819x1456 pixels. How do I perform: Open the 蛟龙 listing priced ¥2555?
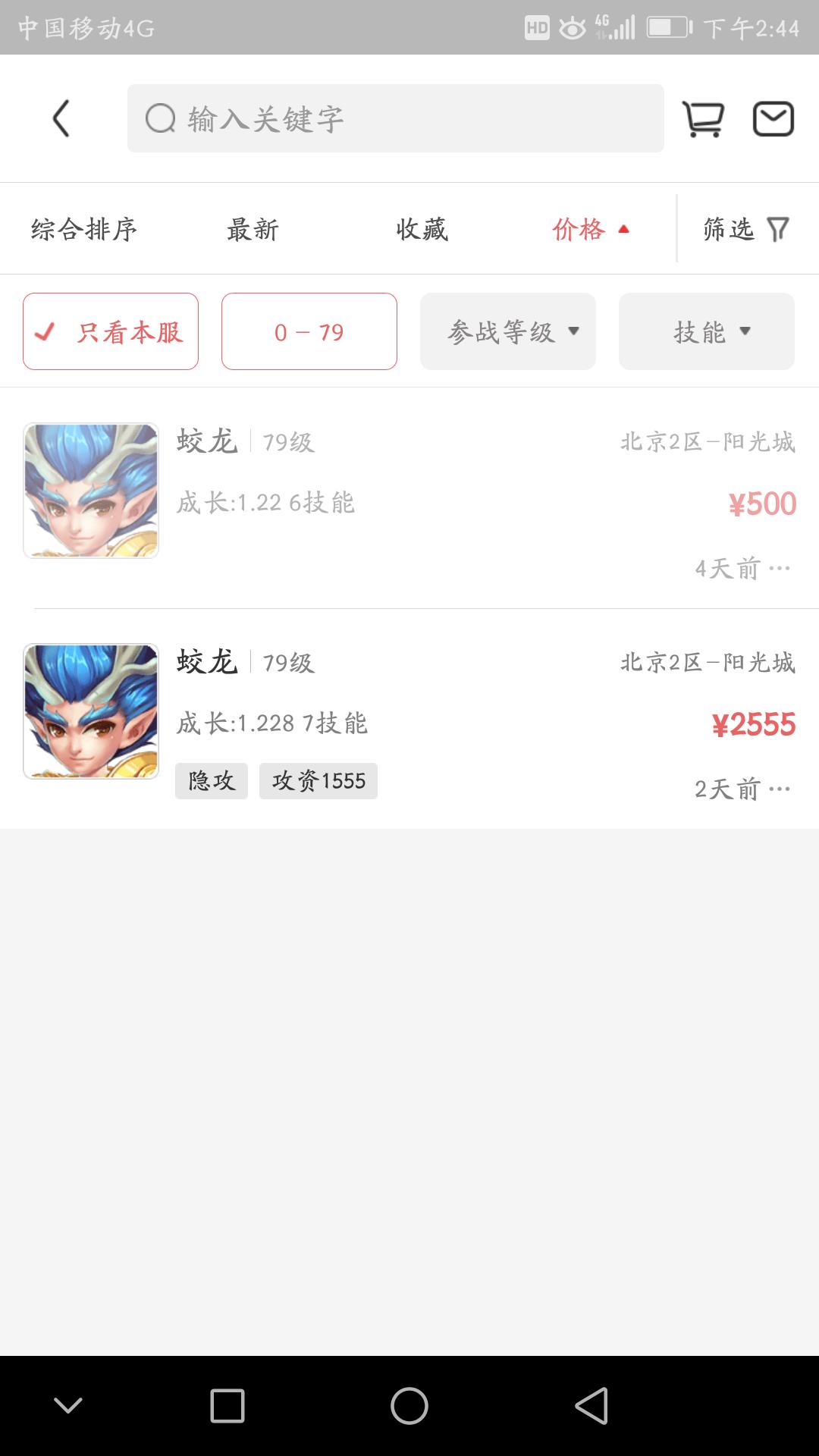[409, 713]
